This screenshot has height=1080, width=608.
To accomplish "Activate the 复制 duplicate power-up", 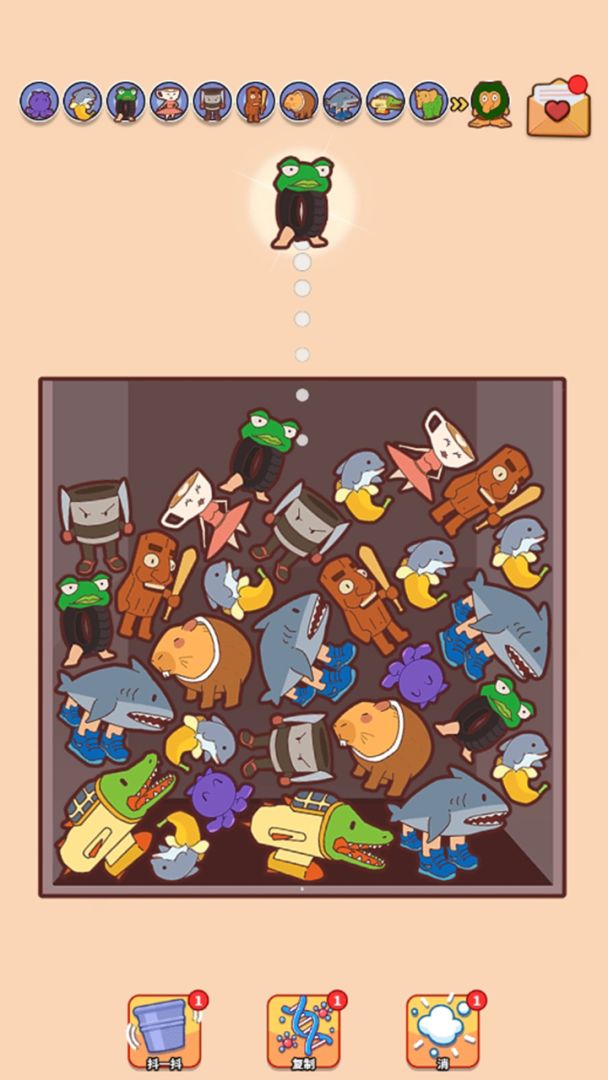I will click(x=303, y=1031).
